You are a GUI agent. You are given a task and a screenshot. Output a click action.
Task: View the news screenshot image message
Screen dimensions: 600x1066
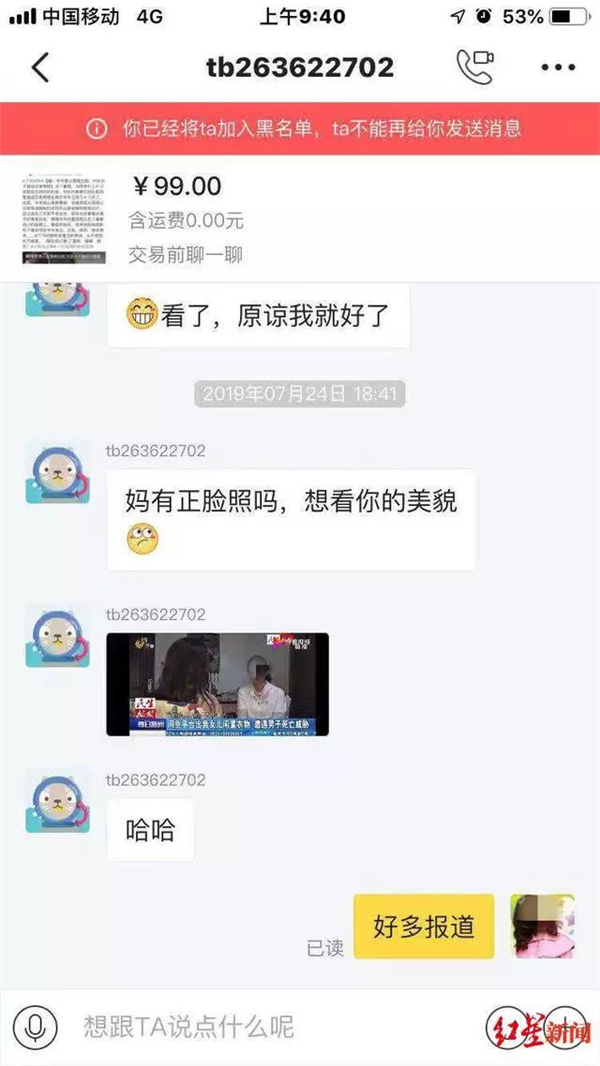[x=217, y=684]
